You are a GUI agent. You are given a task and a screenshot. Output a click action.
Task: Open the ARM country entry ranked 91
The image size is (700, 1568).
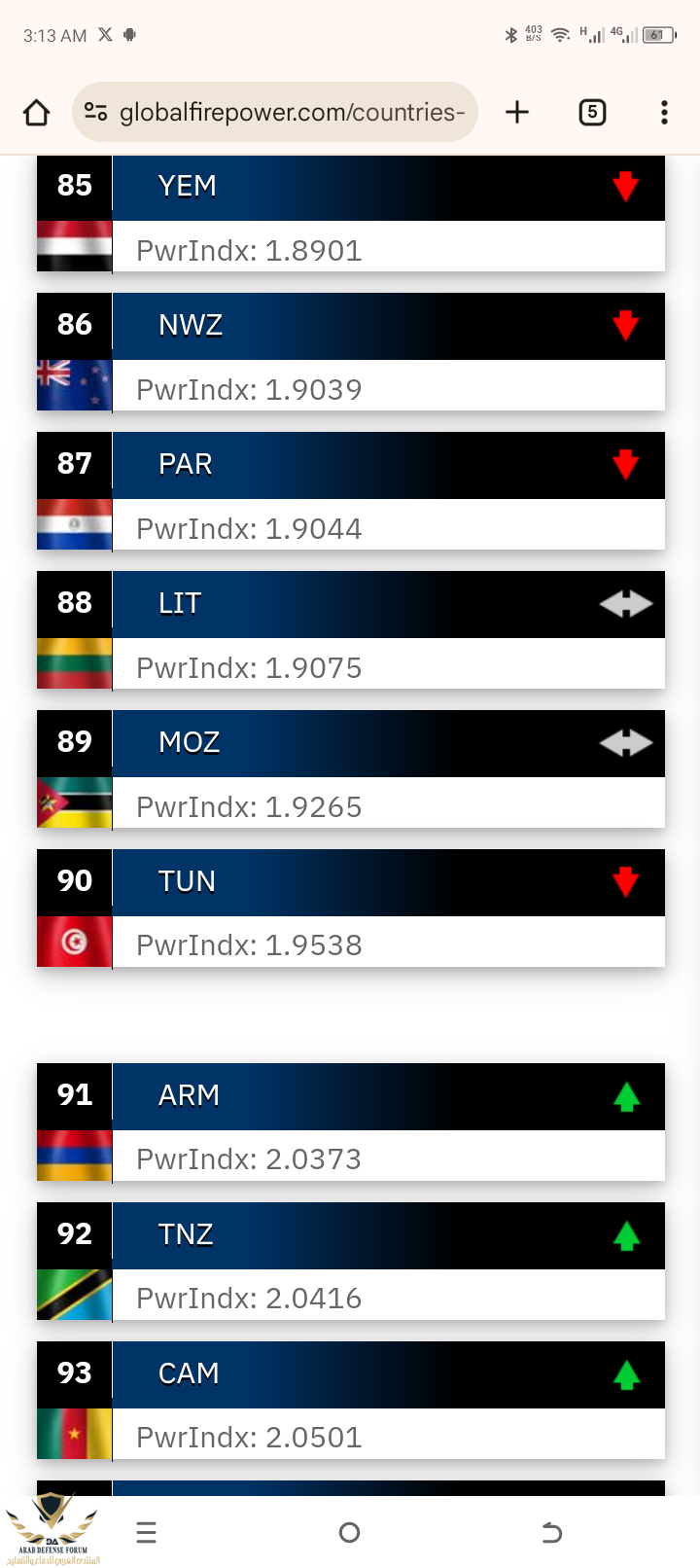(x=350, y=1123)
